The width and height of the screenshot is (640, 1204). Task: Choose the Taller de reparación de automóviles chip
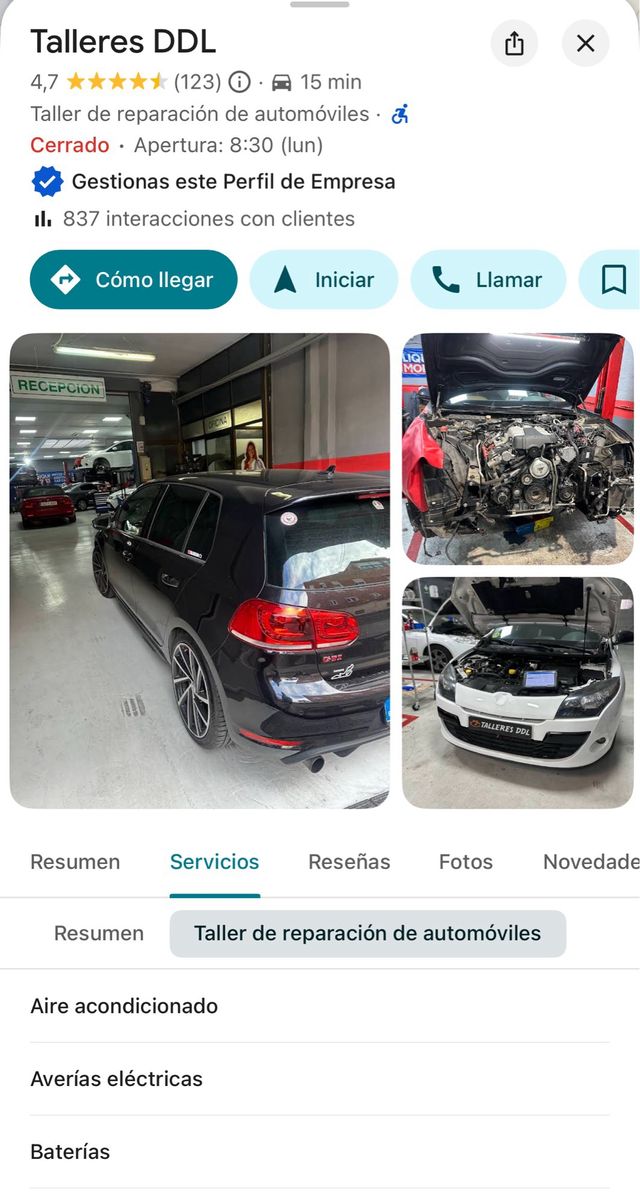(367, 933)
